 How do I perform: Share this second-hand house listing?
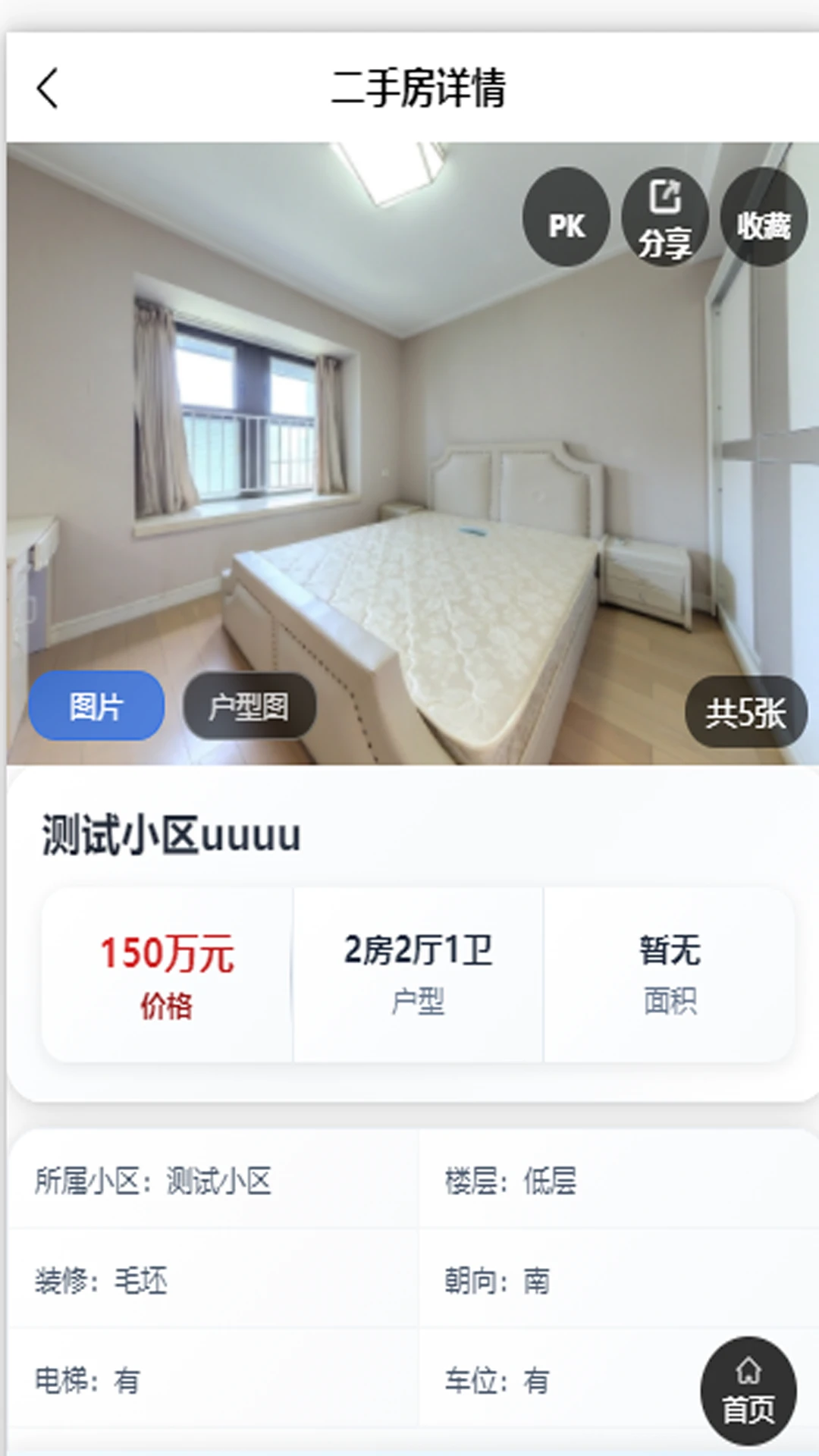[x=665, y=218]
